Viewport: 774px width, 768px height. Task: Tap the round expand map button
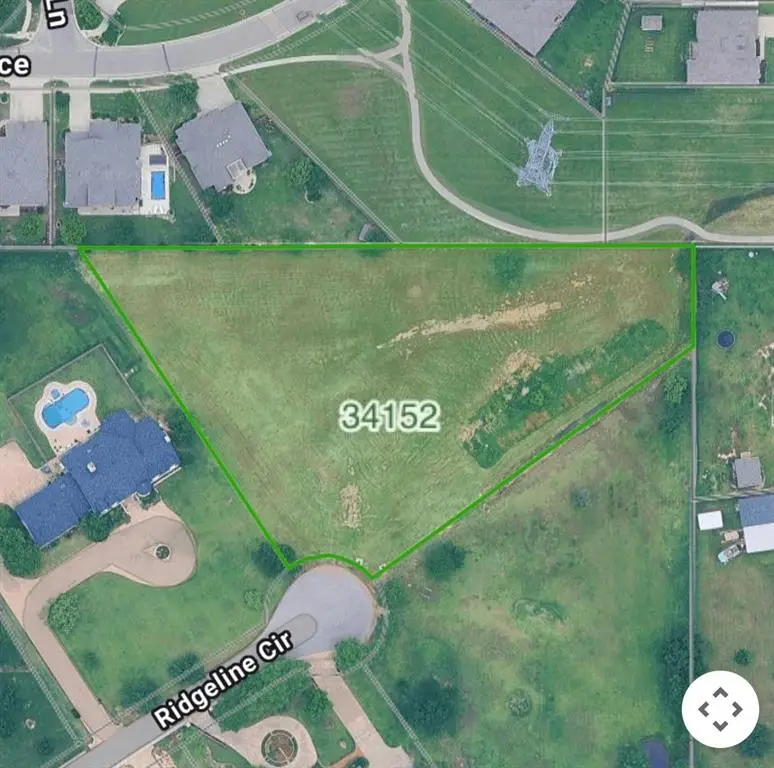(x=720, y=709)
